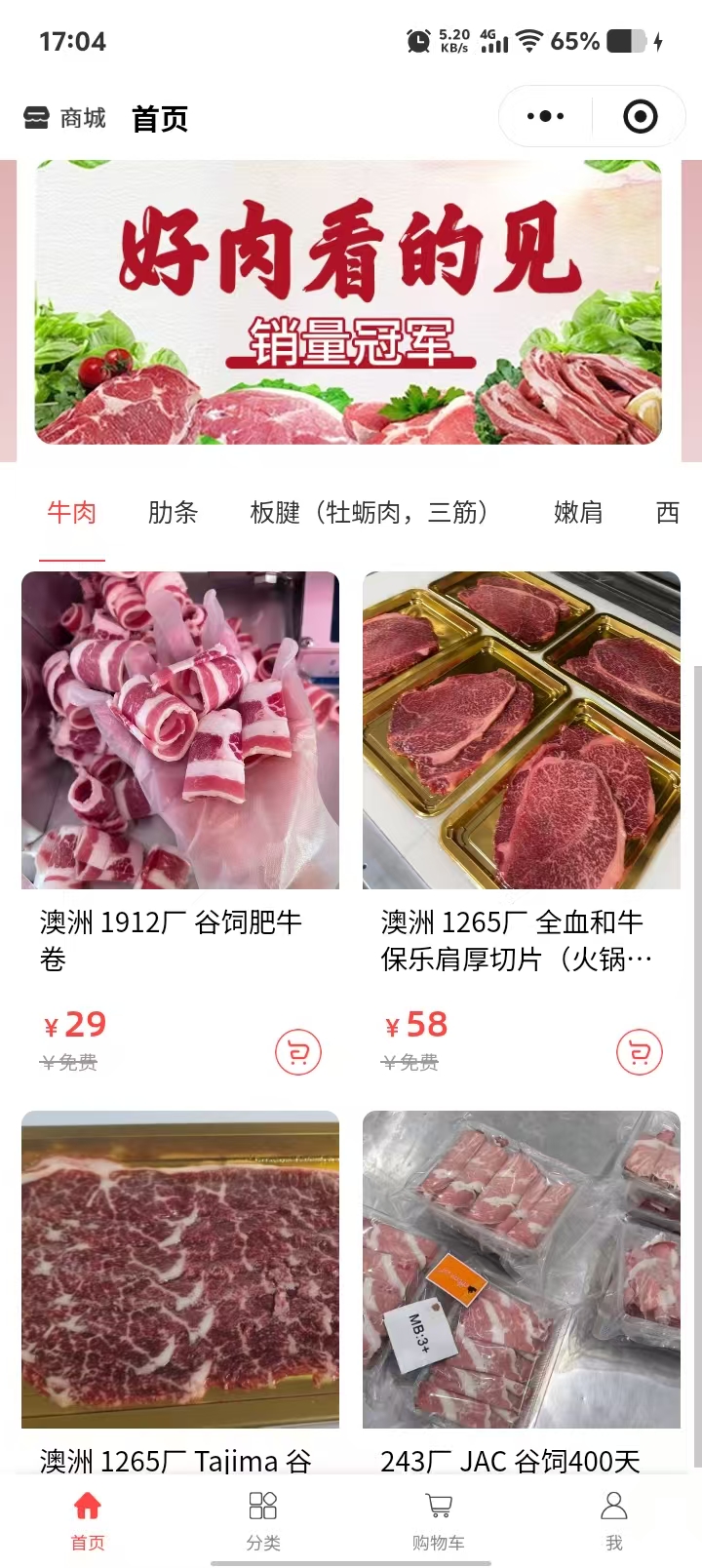This screenshot has width=702, height=1568.
Task: Switch to the 嫩肩 category tab
Action: tap(577, 512)
